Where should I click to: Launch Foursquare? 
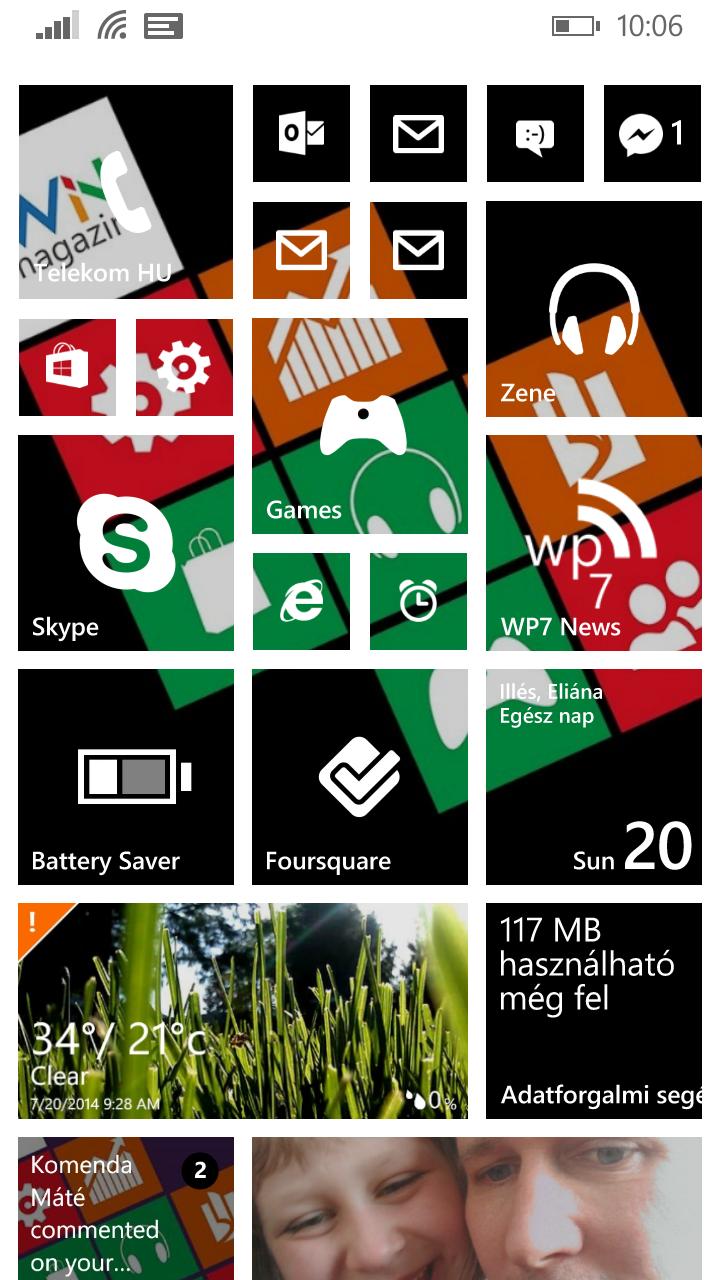tap(360, 777)
